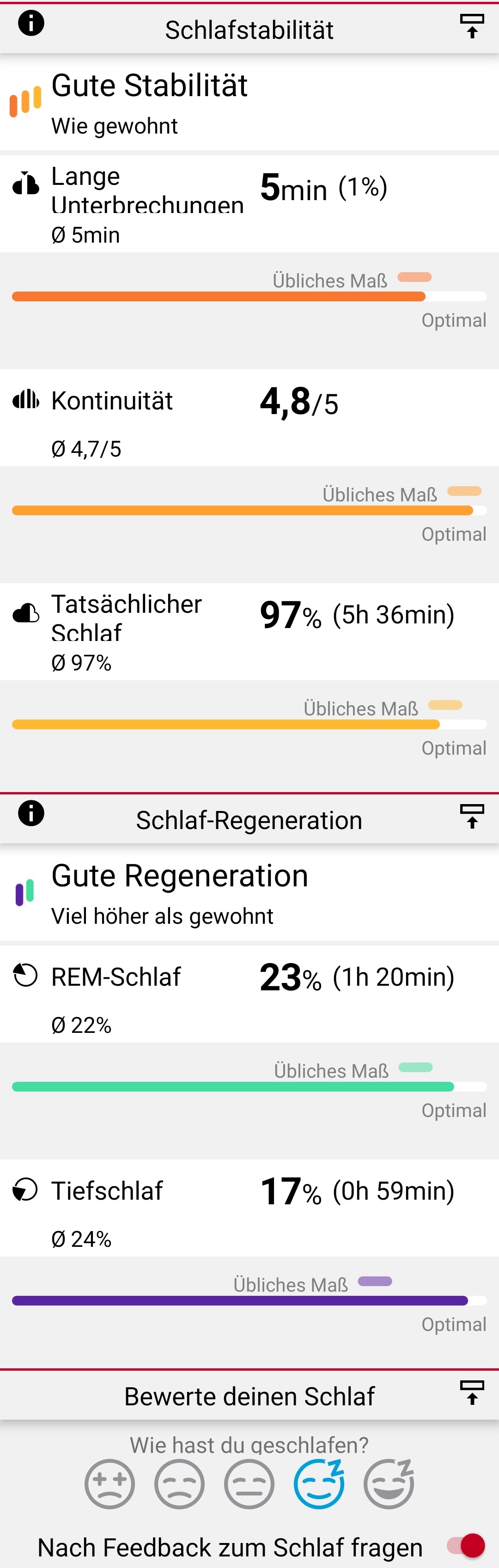Move the Bewerte deinen Schlaf section up
Image resolution: width=499 pixels, height=1568 pixels.
[x=472, y=1392]
